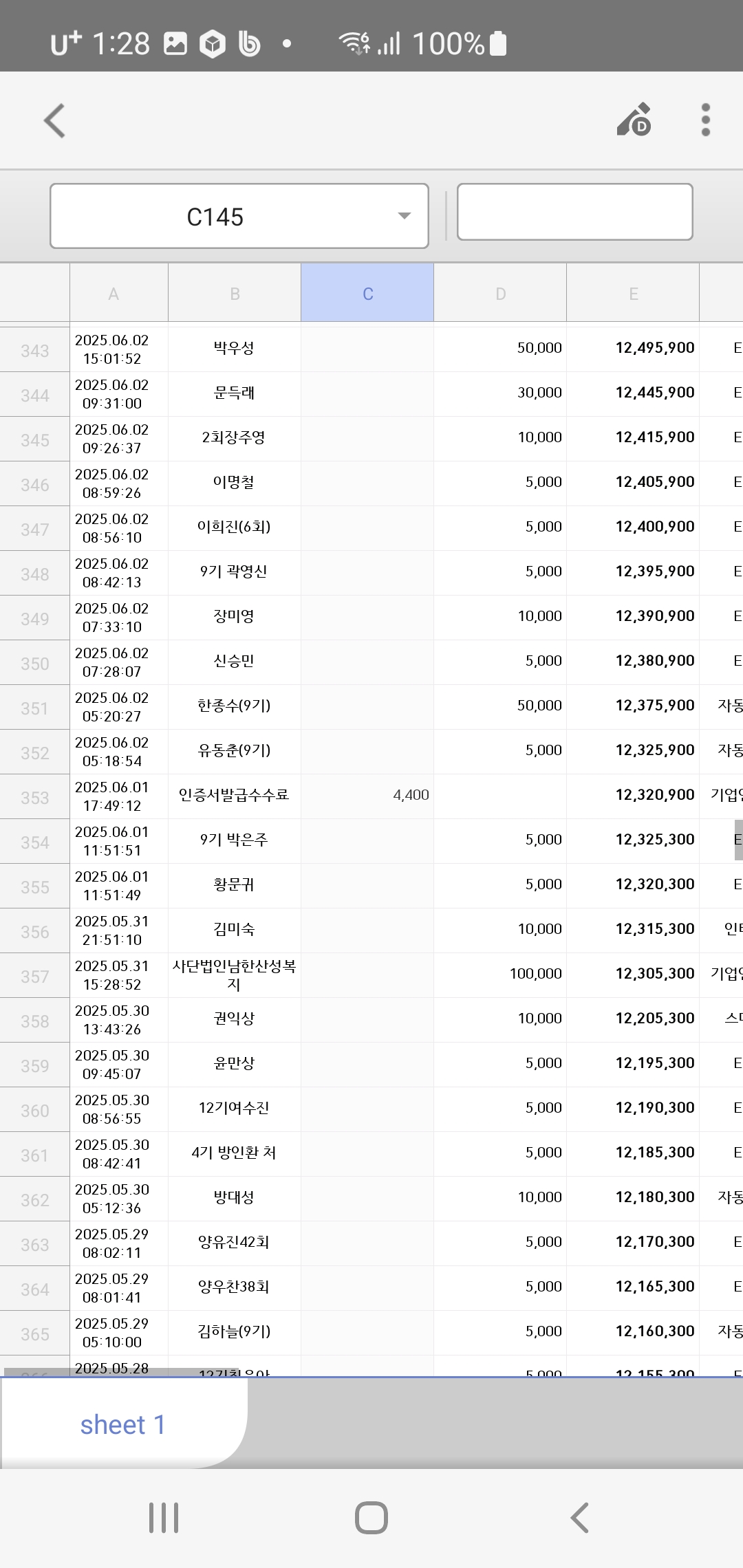Go to the home screen
The height and width of the screenshot is (1568, 743).
click(x=371, y=1518)
